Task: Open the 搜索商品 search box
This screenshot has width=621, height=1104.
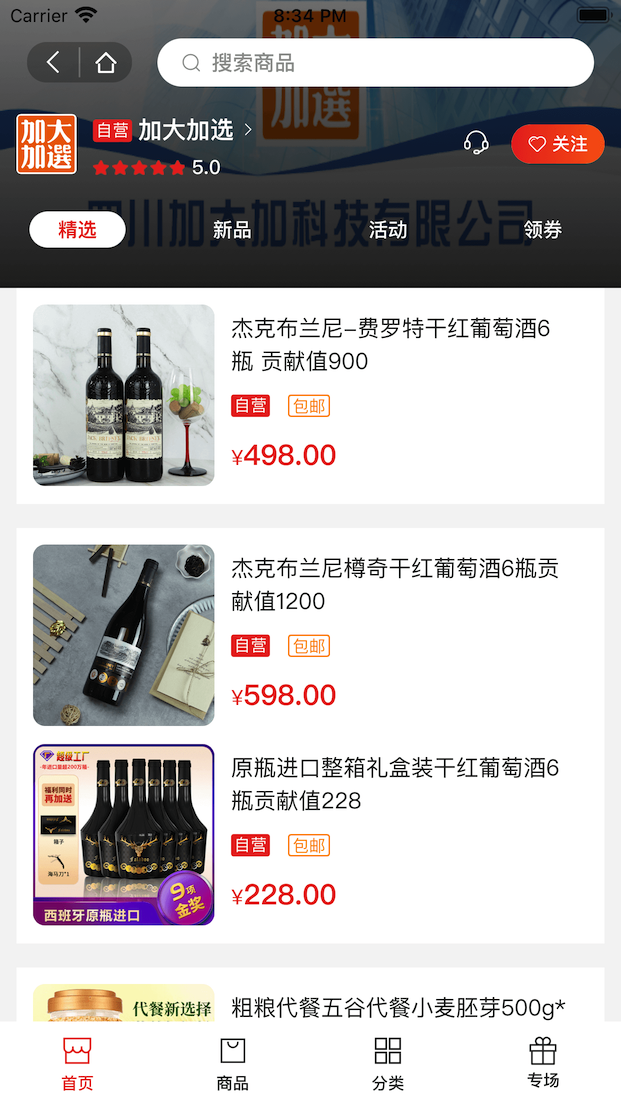Action: [375, 63]
